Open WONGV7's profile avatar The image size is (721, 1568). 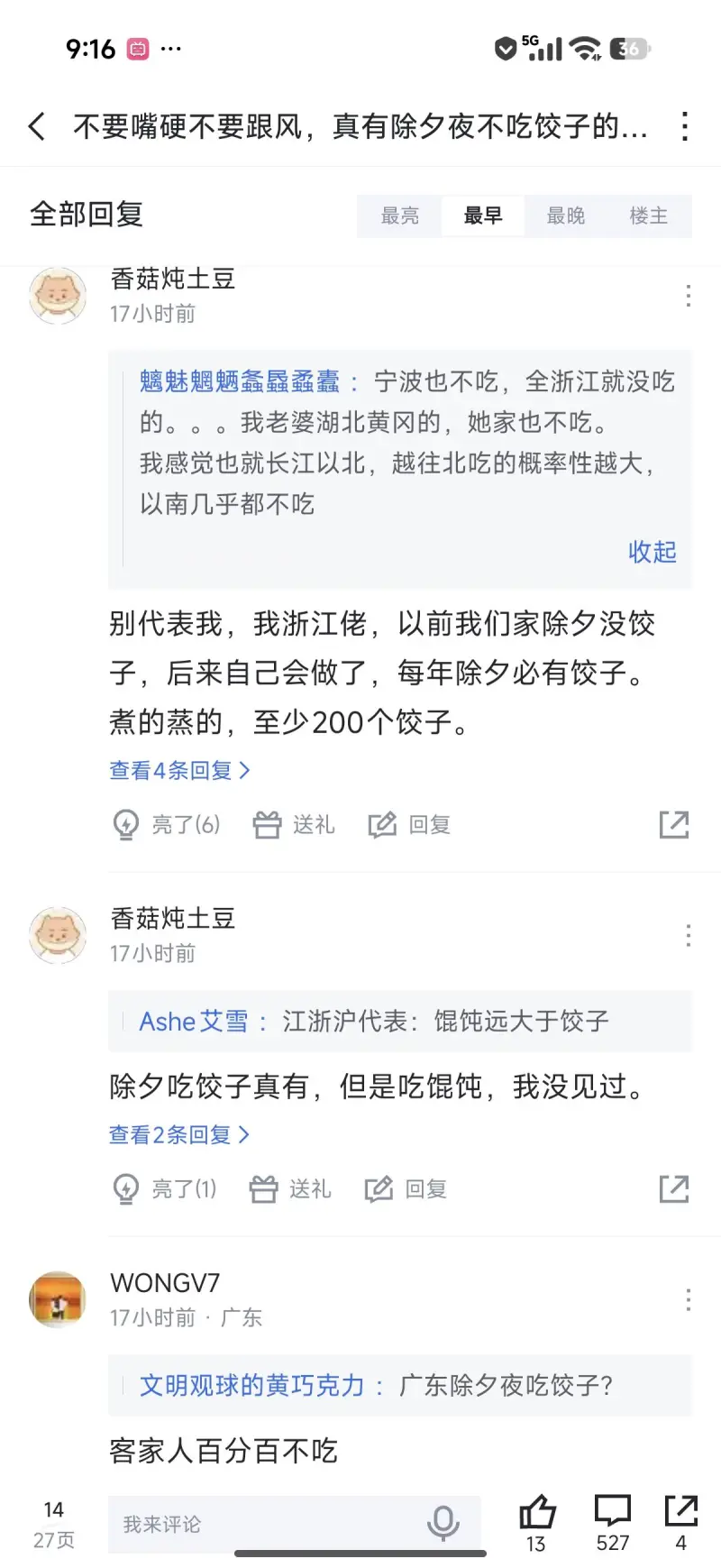pos(58,1299)
